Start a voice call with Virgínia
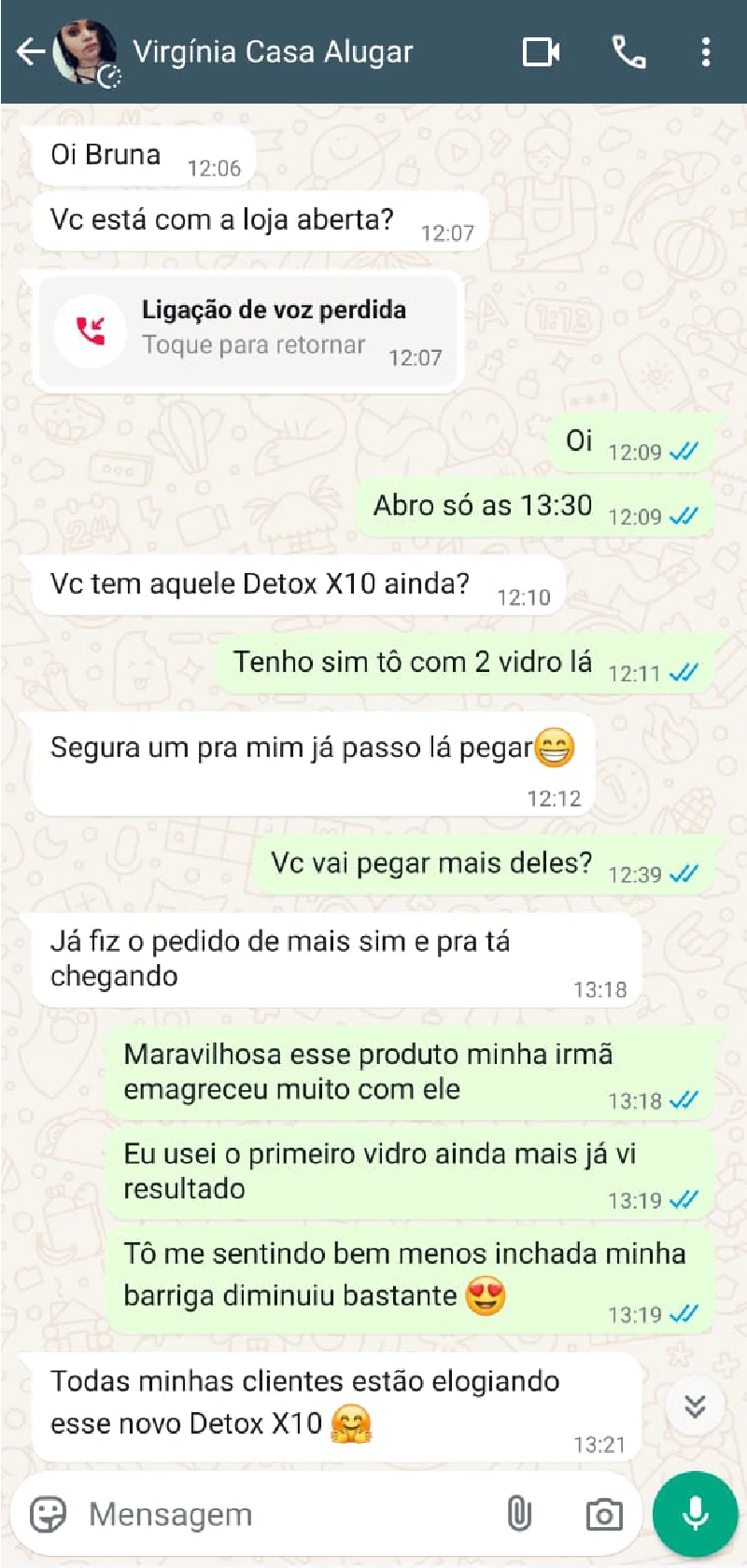747x1568 pixels. point(628,52)
